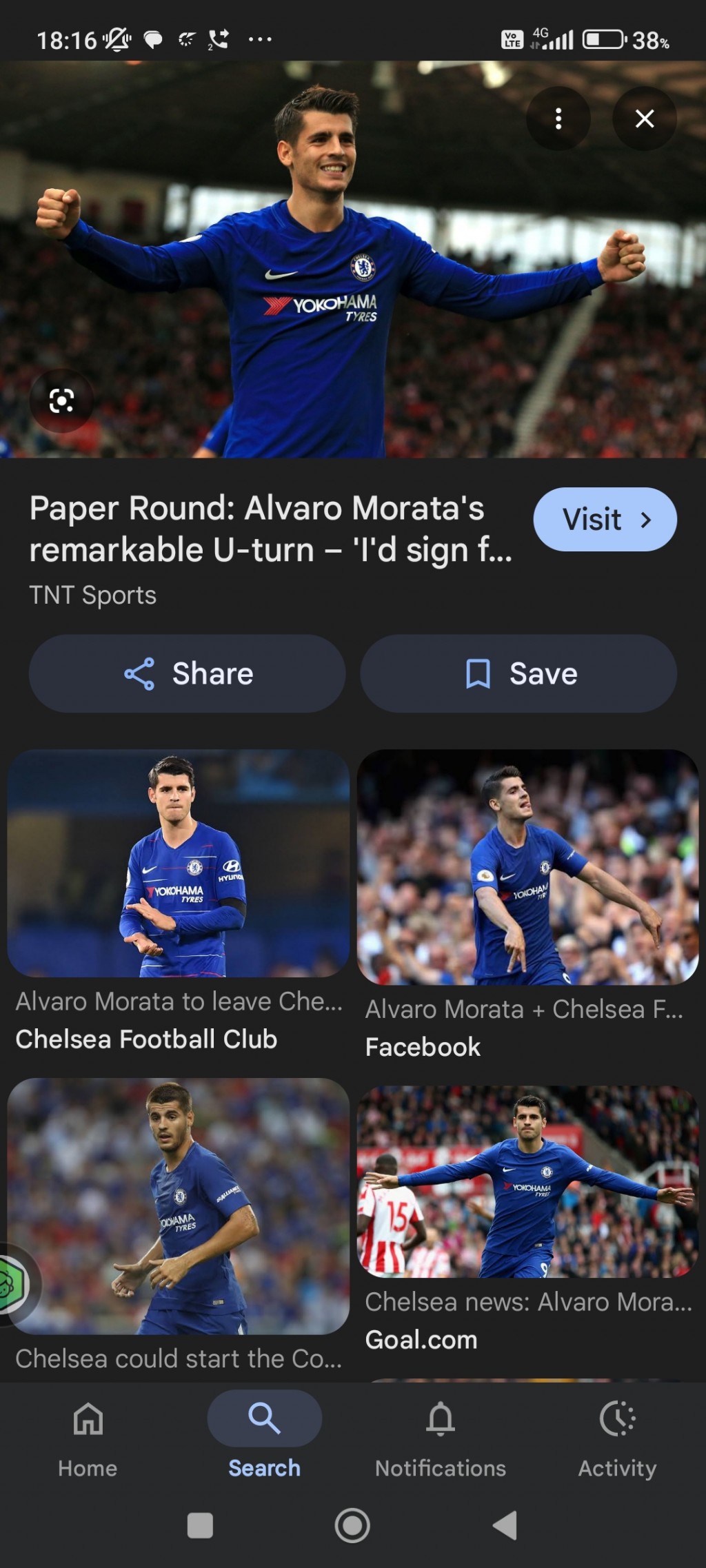Viewport: 706px width, 1568px height.
Task: Close the image viewer
Action: coord(644,119)
